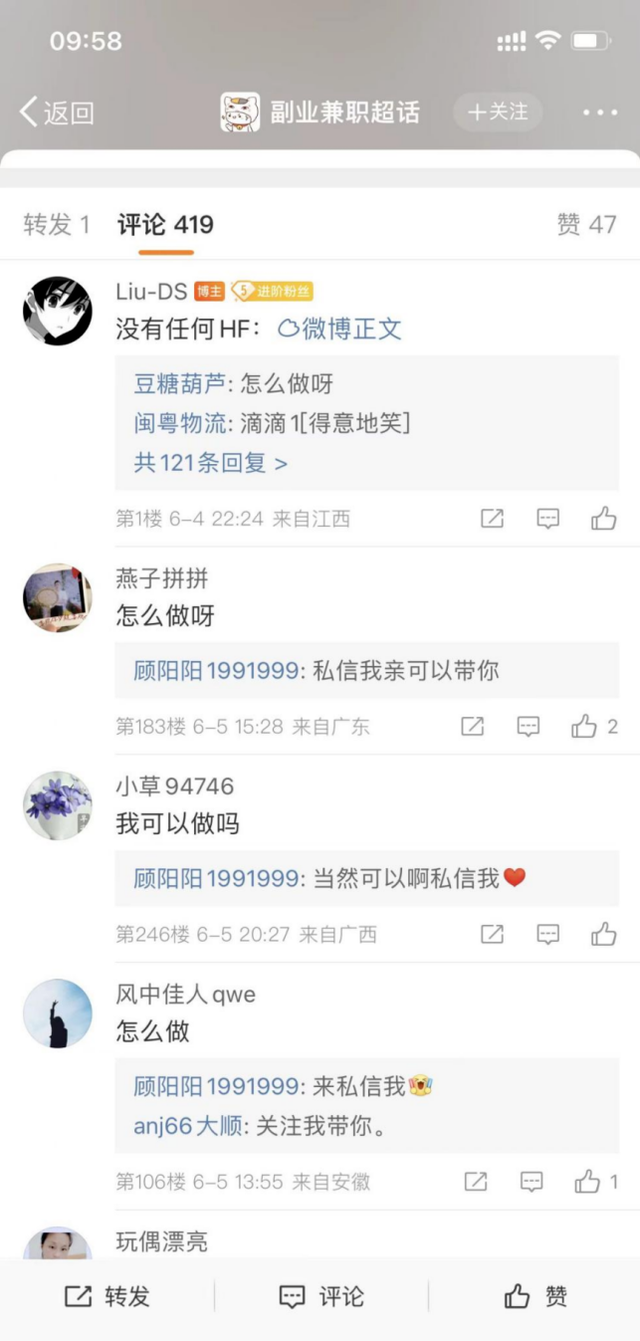Open 风中佳人qwe's profile avatar

pos(58,1013)
